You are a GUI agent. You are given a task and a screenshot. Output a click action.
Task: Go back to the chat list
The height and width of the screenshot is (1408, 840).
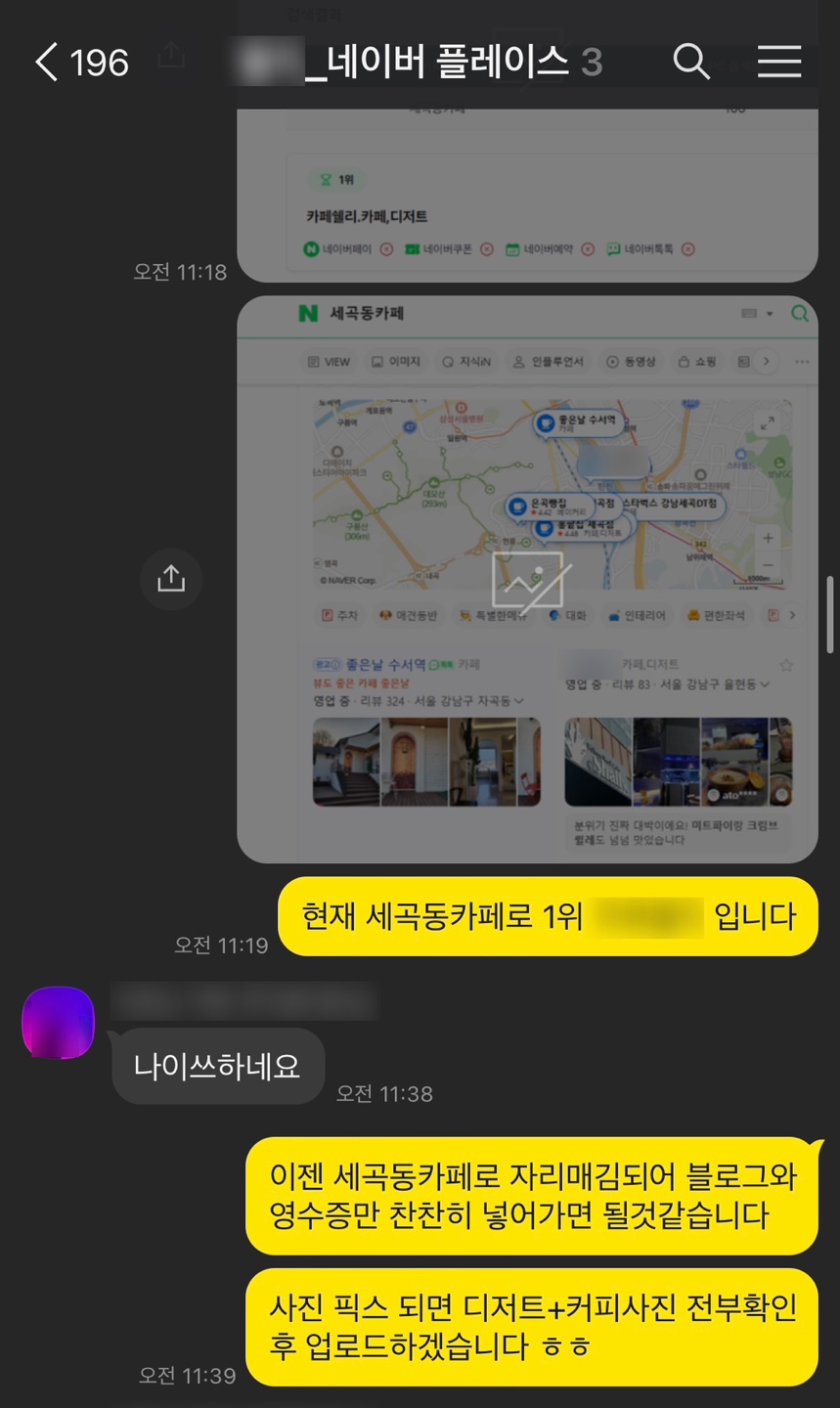47,63
